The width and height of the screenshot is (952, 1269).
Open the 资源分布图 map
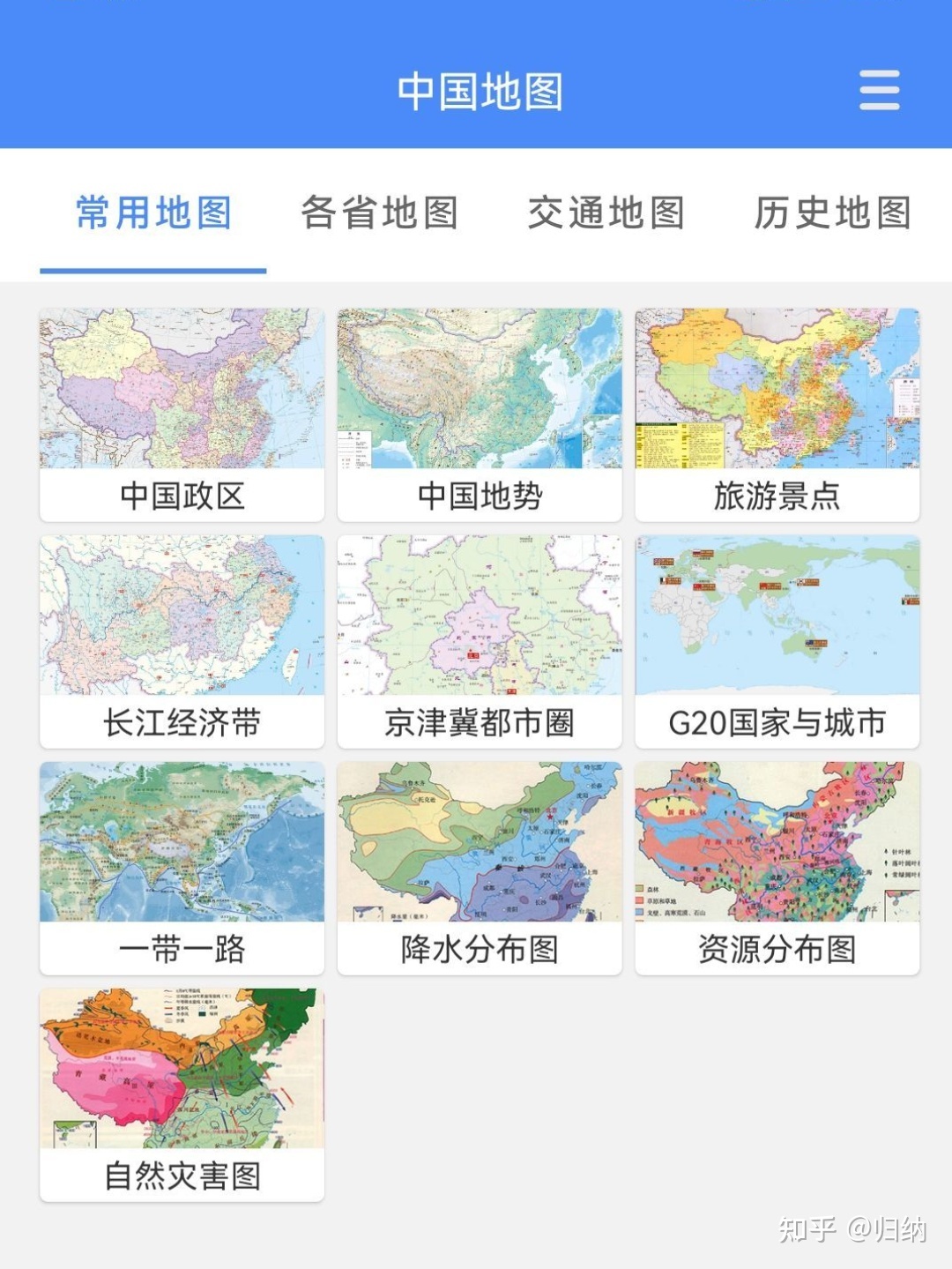click(x=777, y=868)
